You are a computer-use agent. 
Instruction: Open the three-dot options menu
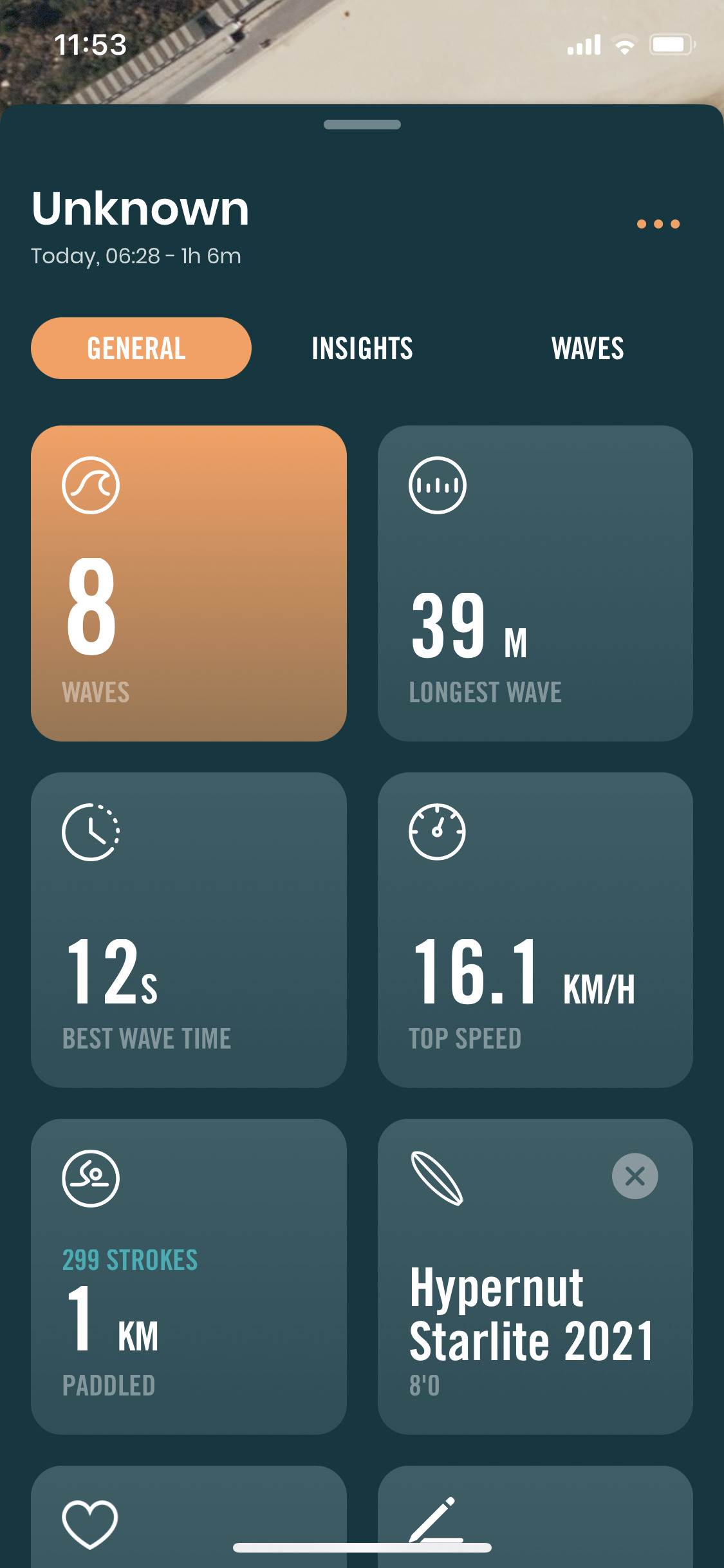[658, 224]
